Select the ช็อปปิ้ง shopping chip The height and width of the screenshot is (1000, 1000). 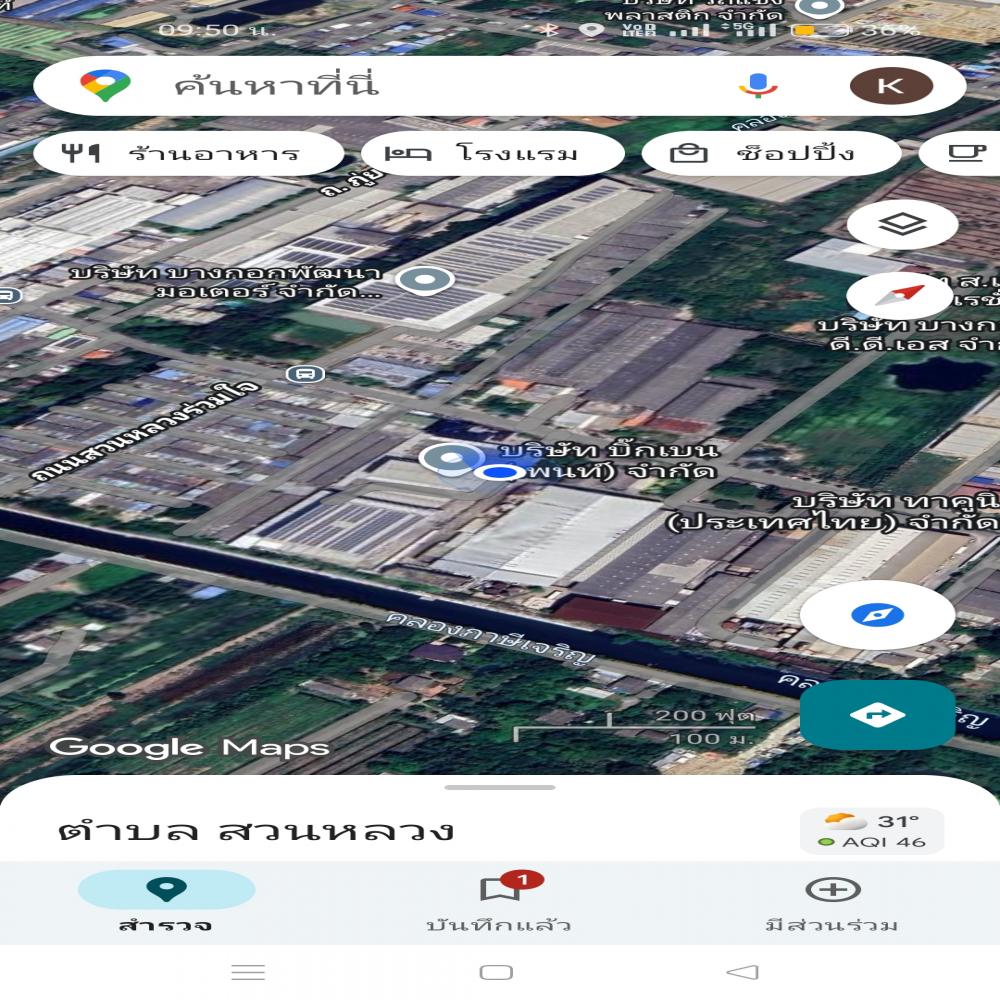pyautogui.click(x=768, y=154)
